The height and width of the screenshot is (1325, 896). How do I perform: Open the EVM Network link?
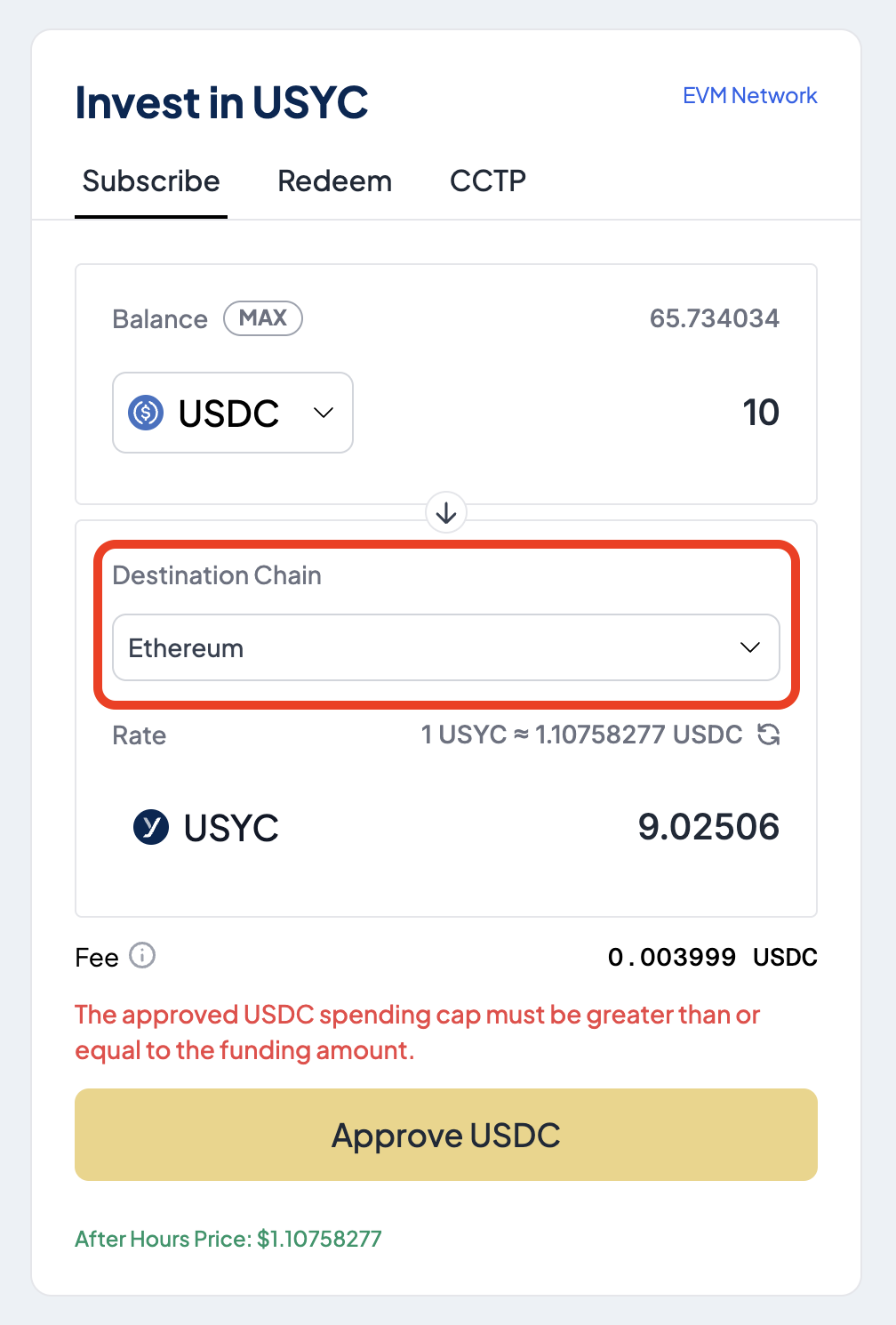[749, 96]
